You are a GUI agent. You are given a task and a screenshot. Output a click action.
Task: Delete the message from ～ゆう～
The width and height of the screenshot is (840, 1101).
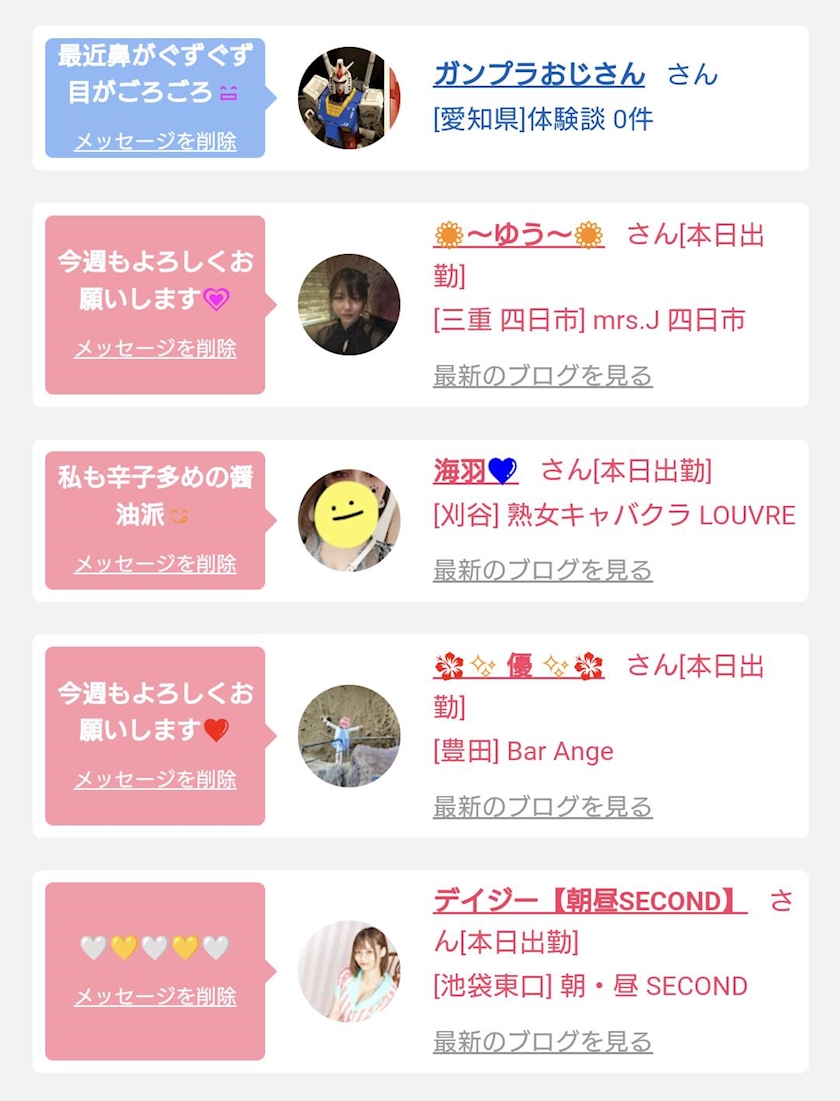point(155,348)
